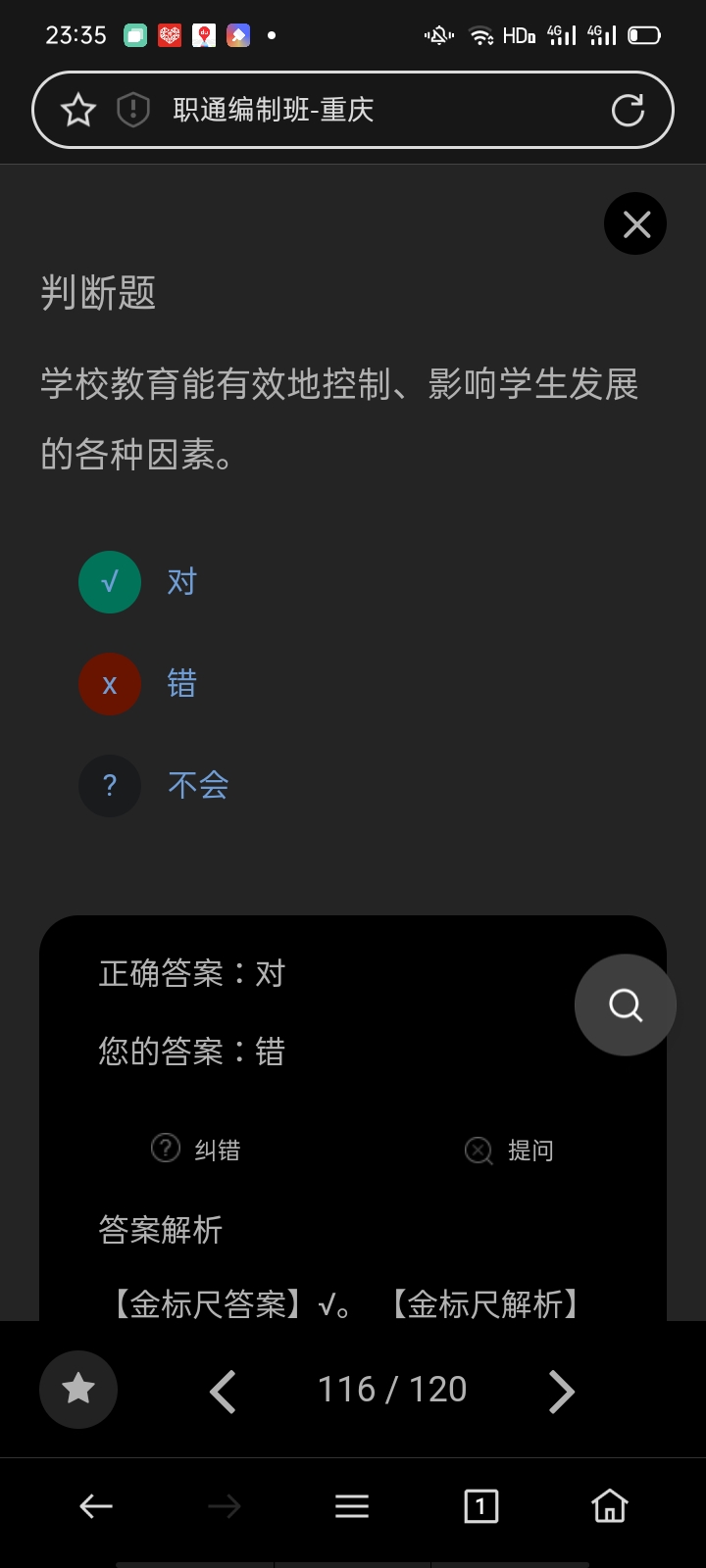The width and height of the screenshot is (706, 1568).
Task: Open the browser menu
Action: [x=352, y=1506]
